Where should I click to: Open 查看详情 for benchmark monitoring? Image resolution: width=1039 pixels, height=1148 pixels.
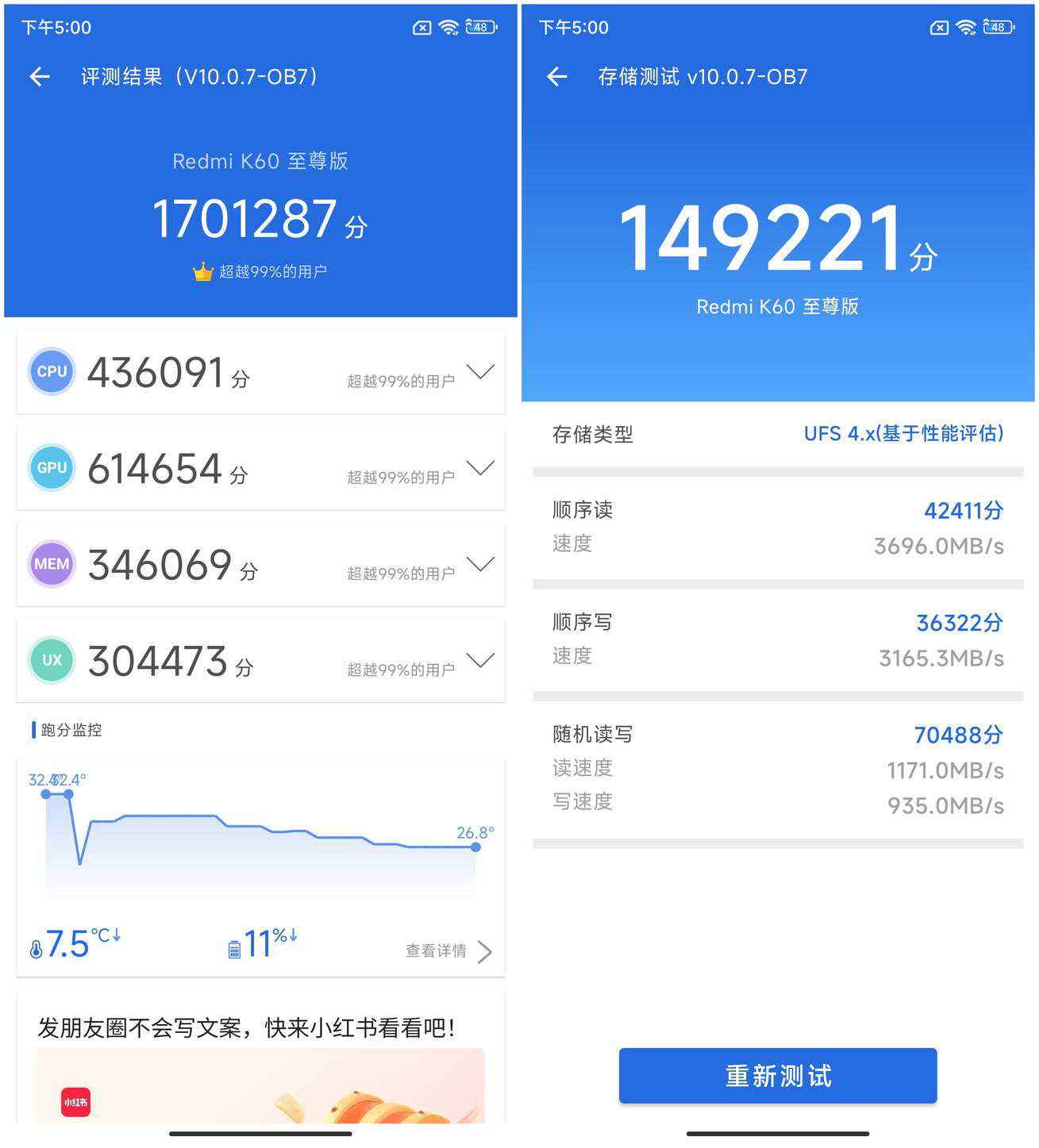click(x=448, y=950)
